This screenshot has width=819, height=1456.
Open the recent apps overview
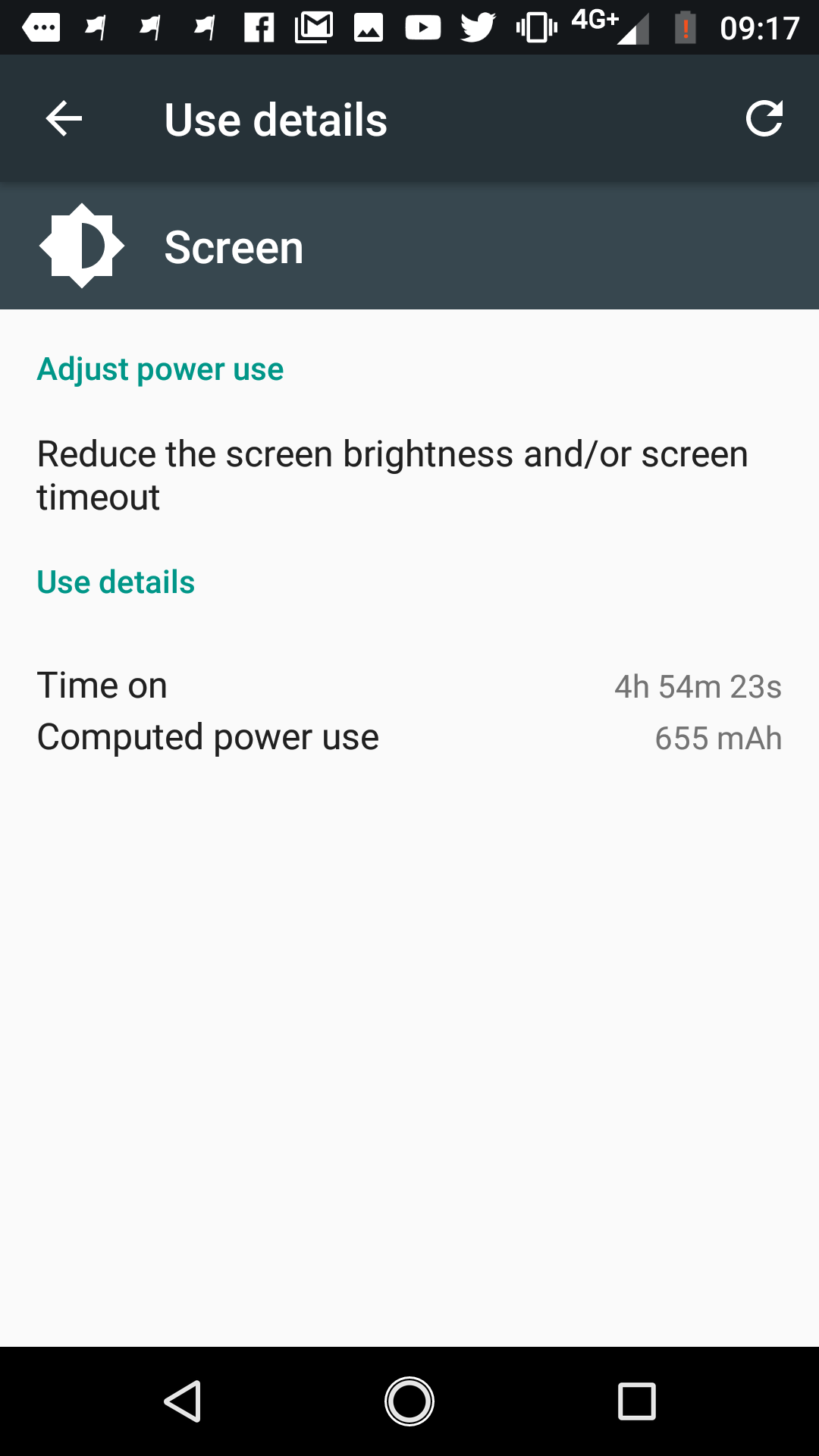tap(636, 1401)
